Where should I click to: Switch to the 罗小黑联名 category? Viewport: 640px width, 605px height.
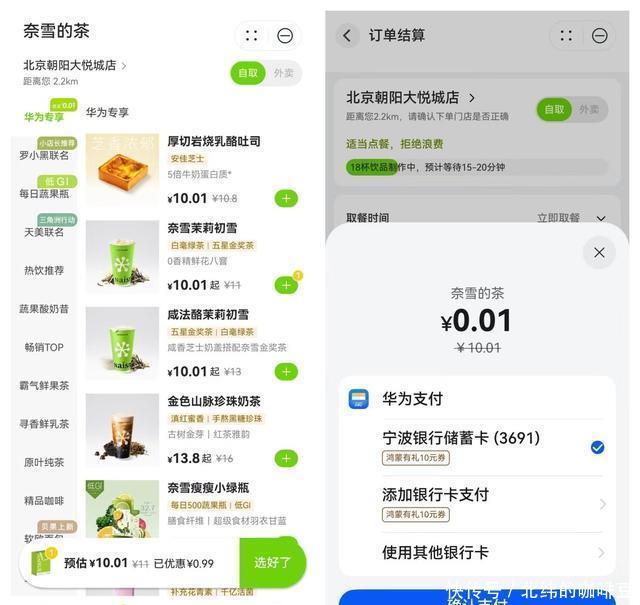click(x=44, y=156)
